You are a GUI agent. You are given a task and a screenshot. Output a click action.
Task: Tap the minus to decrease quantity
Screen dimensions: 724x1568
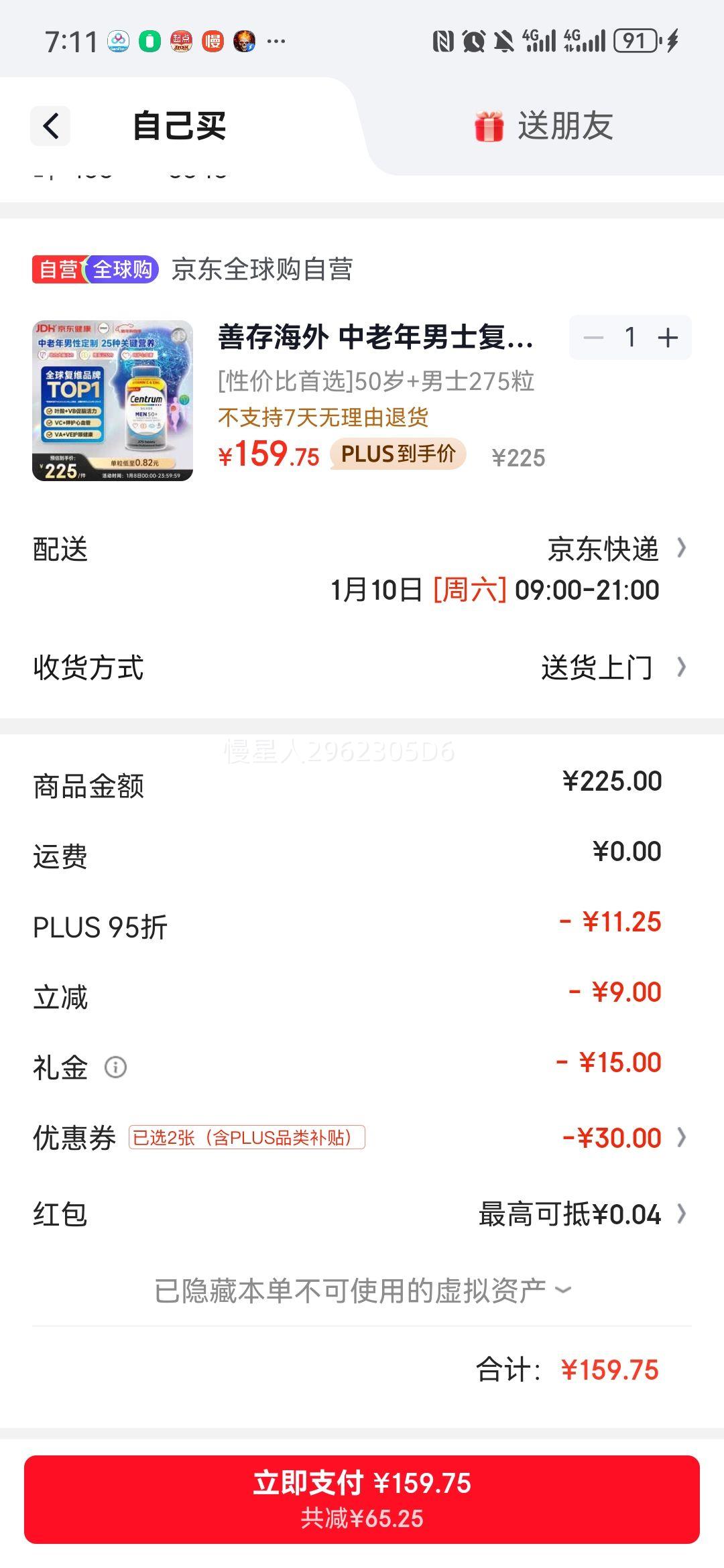(x=593, y=338)
